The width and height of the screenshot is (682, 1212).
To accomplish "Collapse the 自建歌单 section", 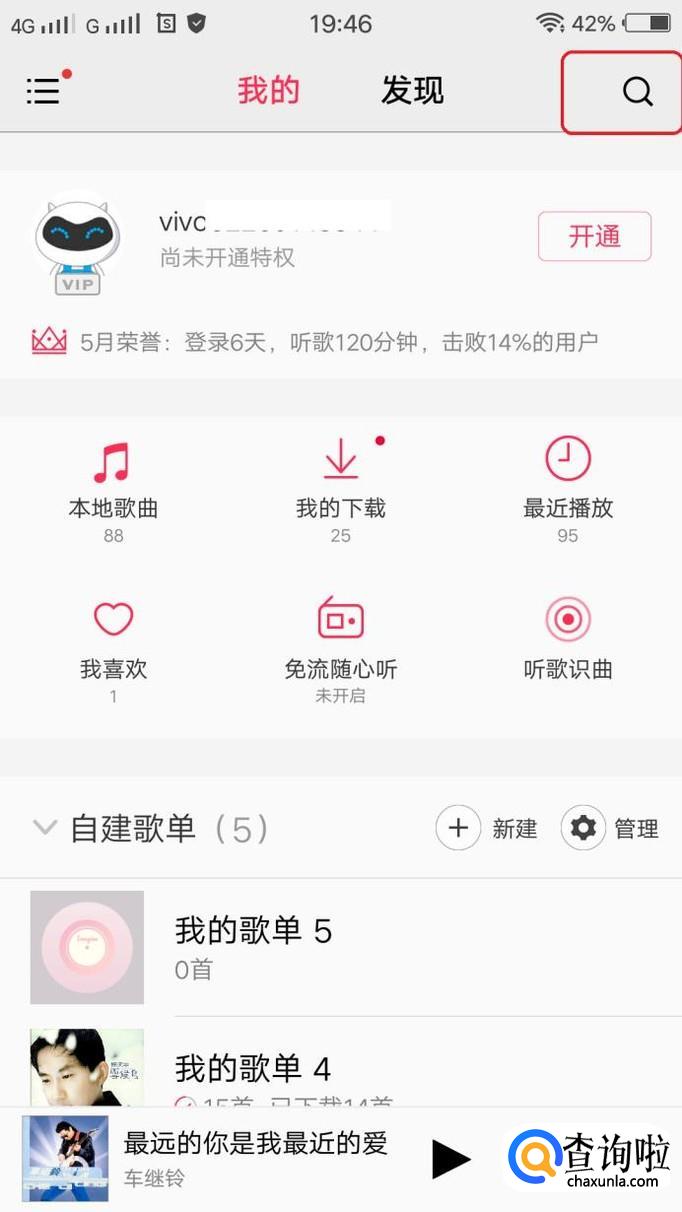I will coord(45,828).
